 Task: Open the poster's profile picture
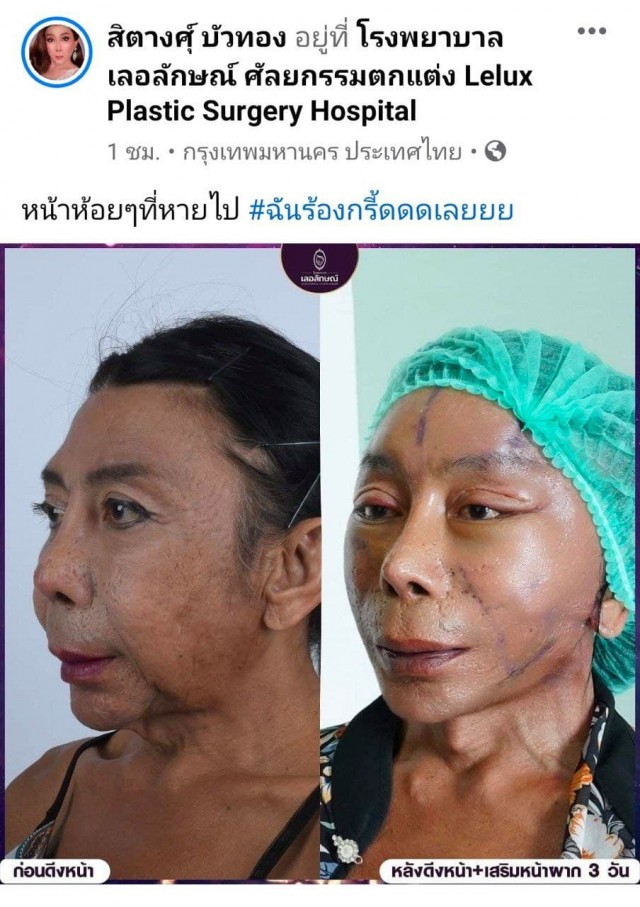click(x=56, y=52)
